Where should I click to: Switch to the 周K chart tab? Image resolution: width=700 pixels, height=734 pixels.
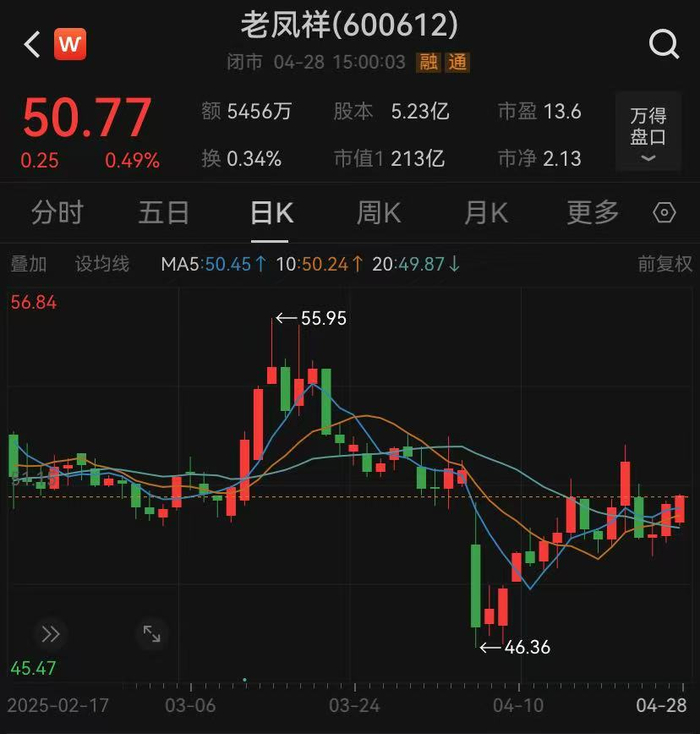378,212
